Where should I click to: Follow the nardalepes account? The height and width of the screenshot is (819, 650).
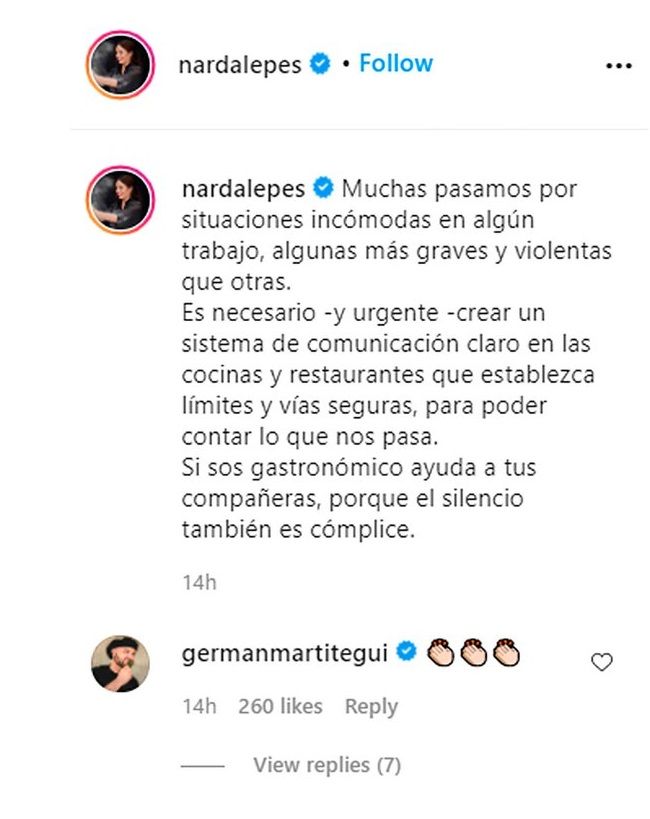396,64
